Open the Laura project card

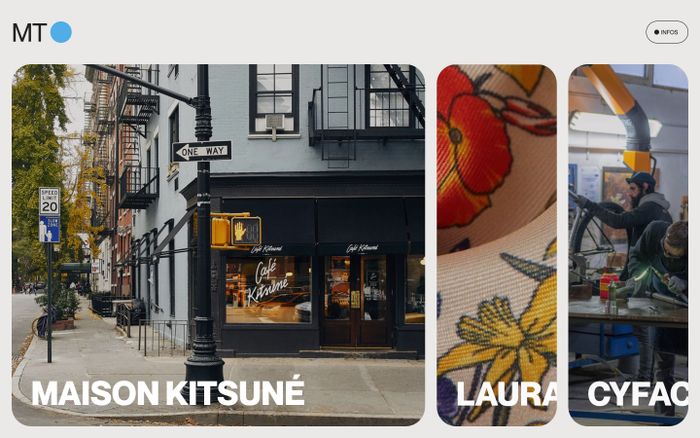click(x=496, y=245)
